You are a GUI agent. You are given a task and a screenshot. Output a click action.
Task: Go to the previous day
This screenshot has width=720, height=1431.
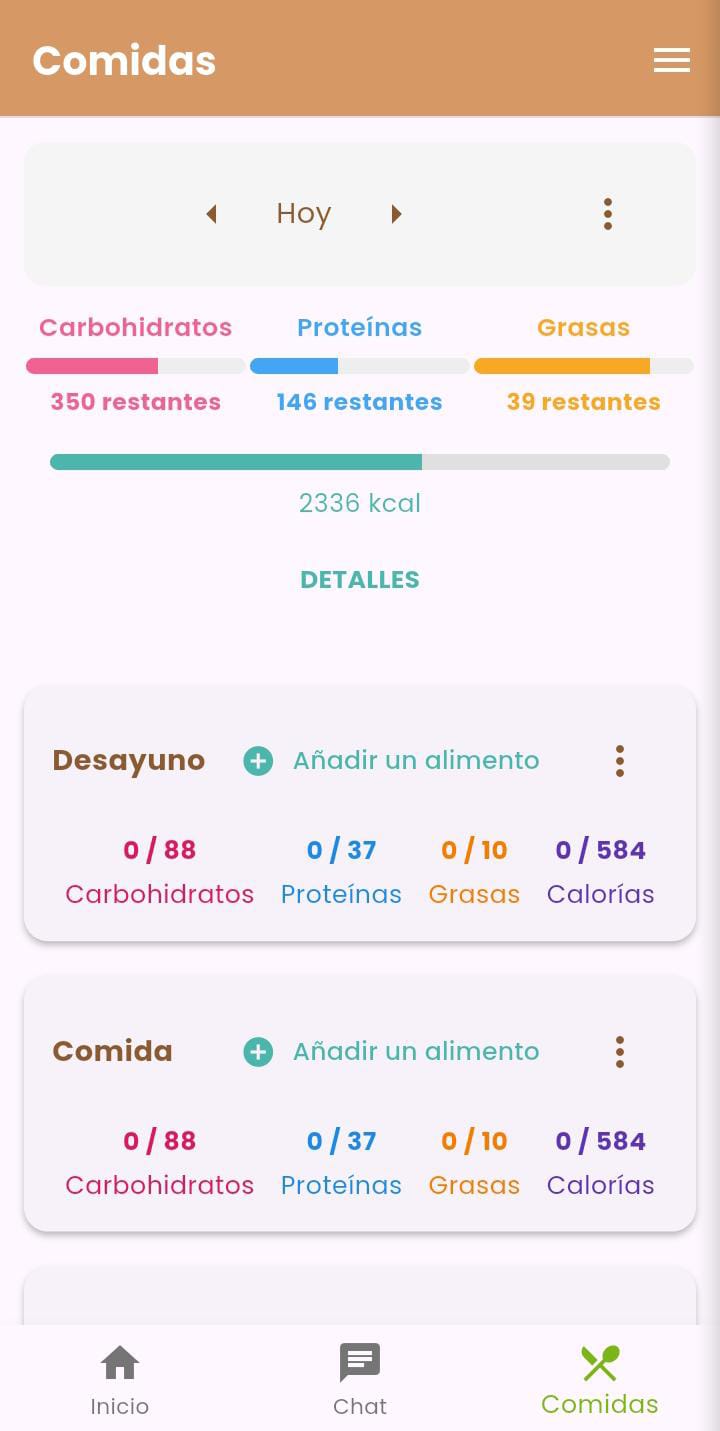(211, 214)
